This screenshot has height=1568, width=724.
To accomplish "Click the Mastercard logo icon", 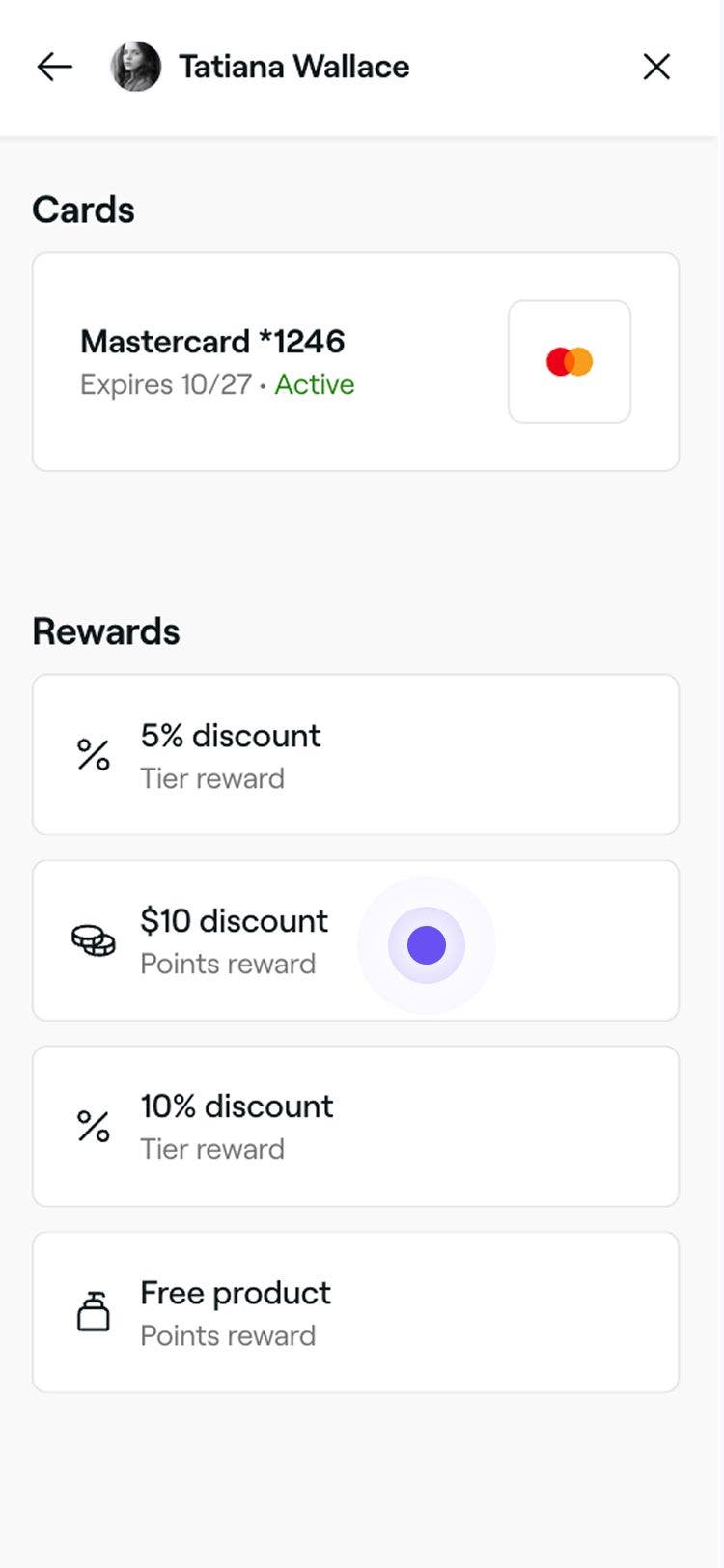I will click(x=570, y=361).
